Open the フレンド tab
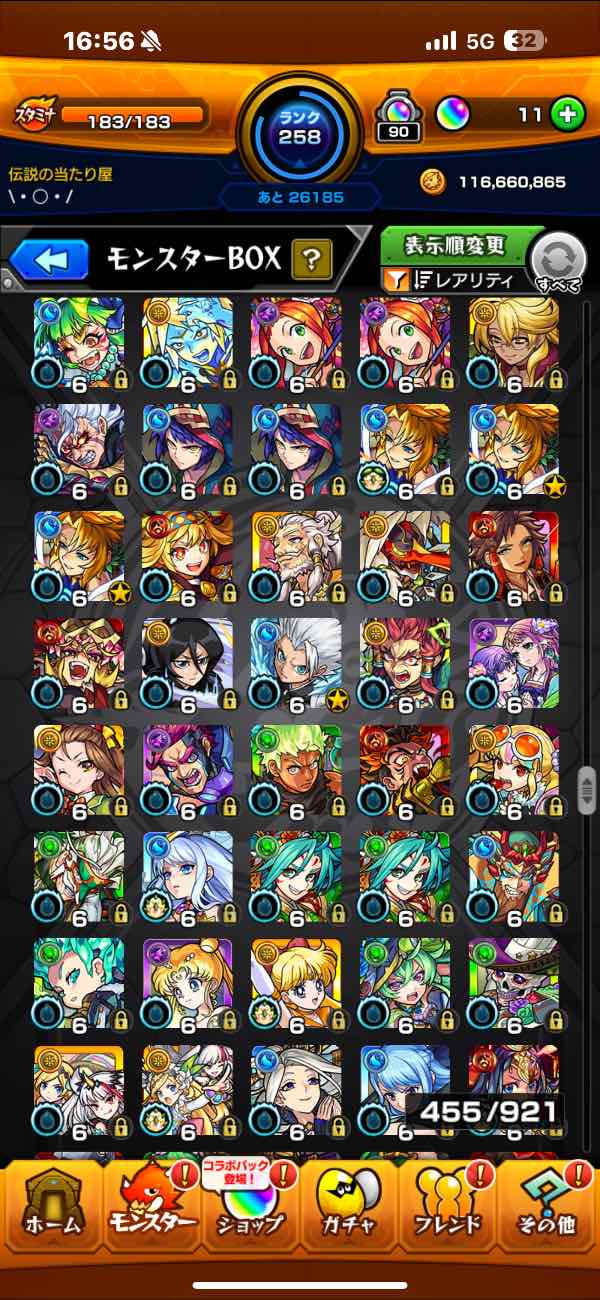Viewport: 600px width, 1300px height. 448,1206
